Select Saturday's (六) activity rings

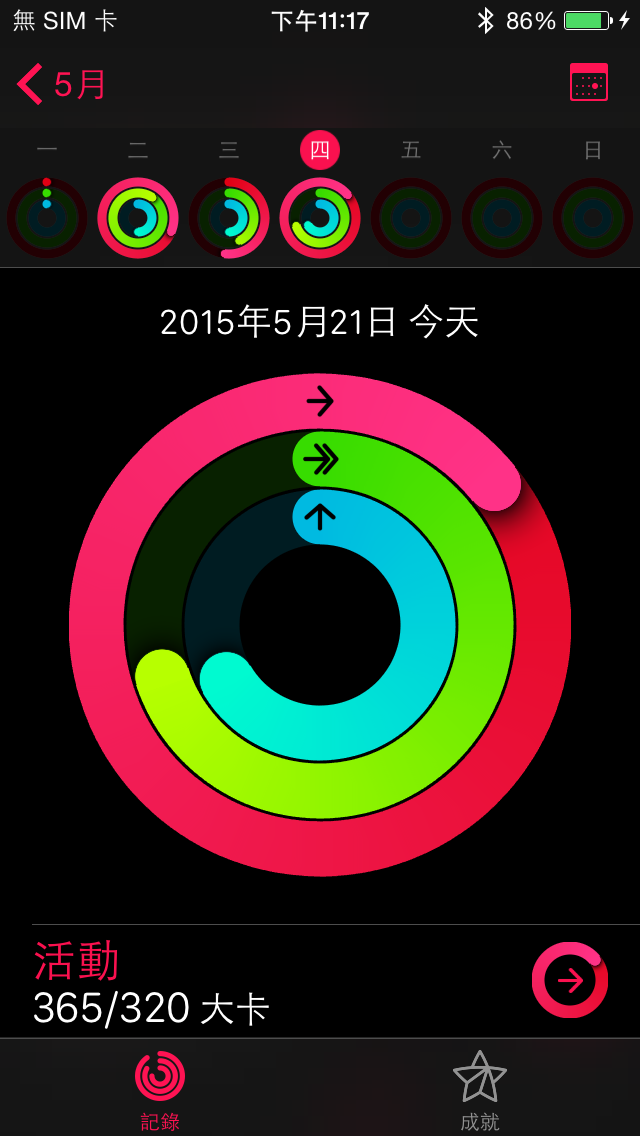[x=502, y=217]
